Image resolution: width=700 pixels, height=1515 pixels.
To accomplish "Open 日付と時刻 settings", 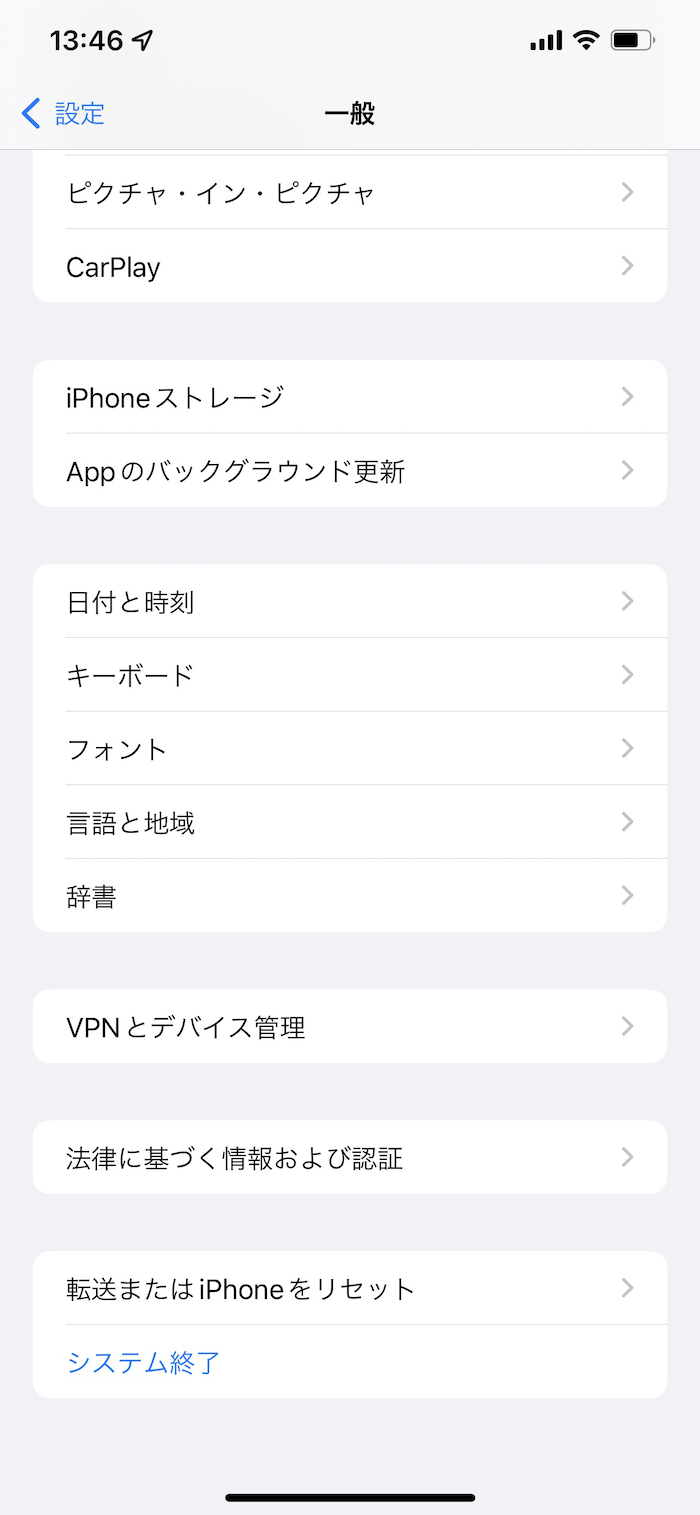I will point(350,602).
